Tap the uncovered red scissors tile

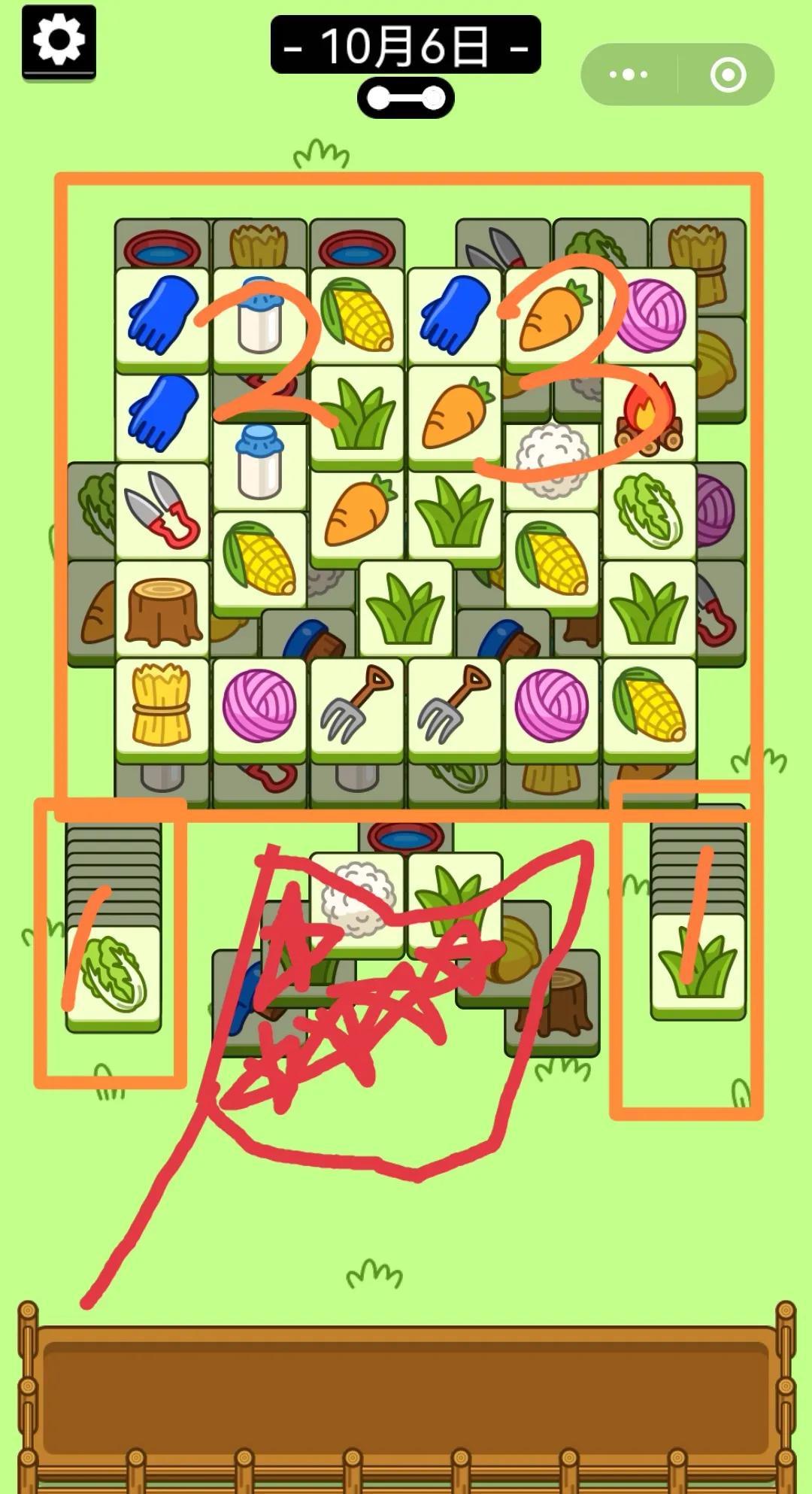(x=162, y=509)
